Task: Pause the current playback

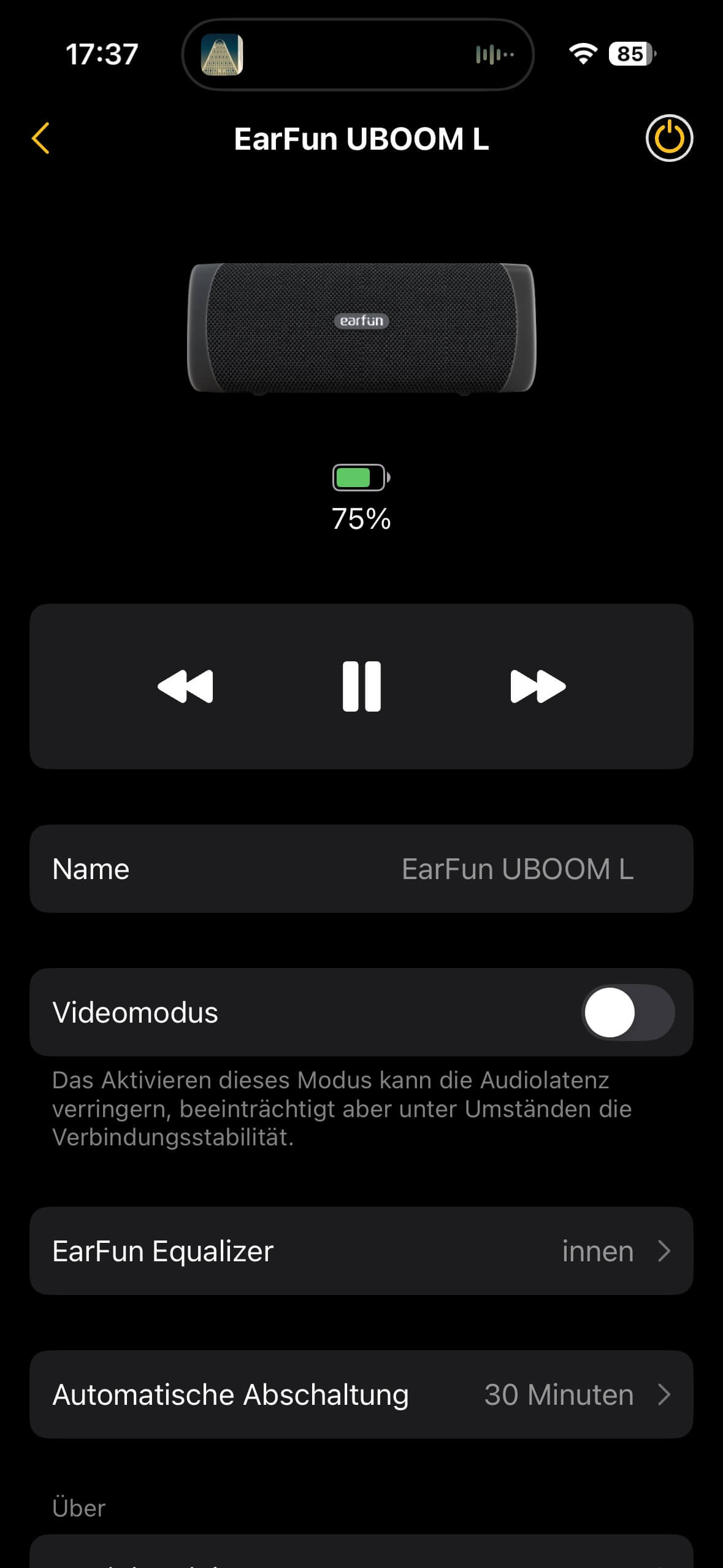Action: [361, 686]
